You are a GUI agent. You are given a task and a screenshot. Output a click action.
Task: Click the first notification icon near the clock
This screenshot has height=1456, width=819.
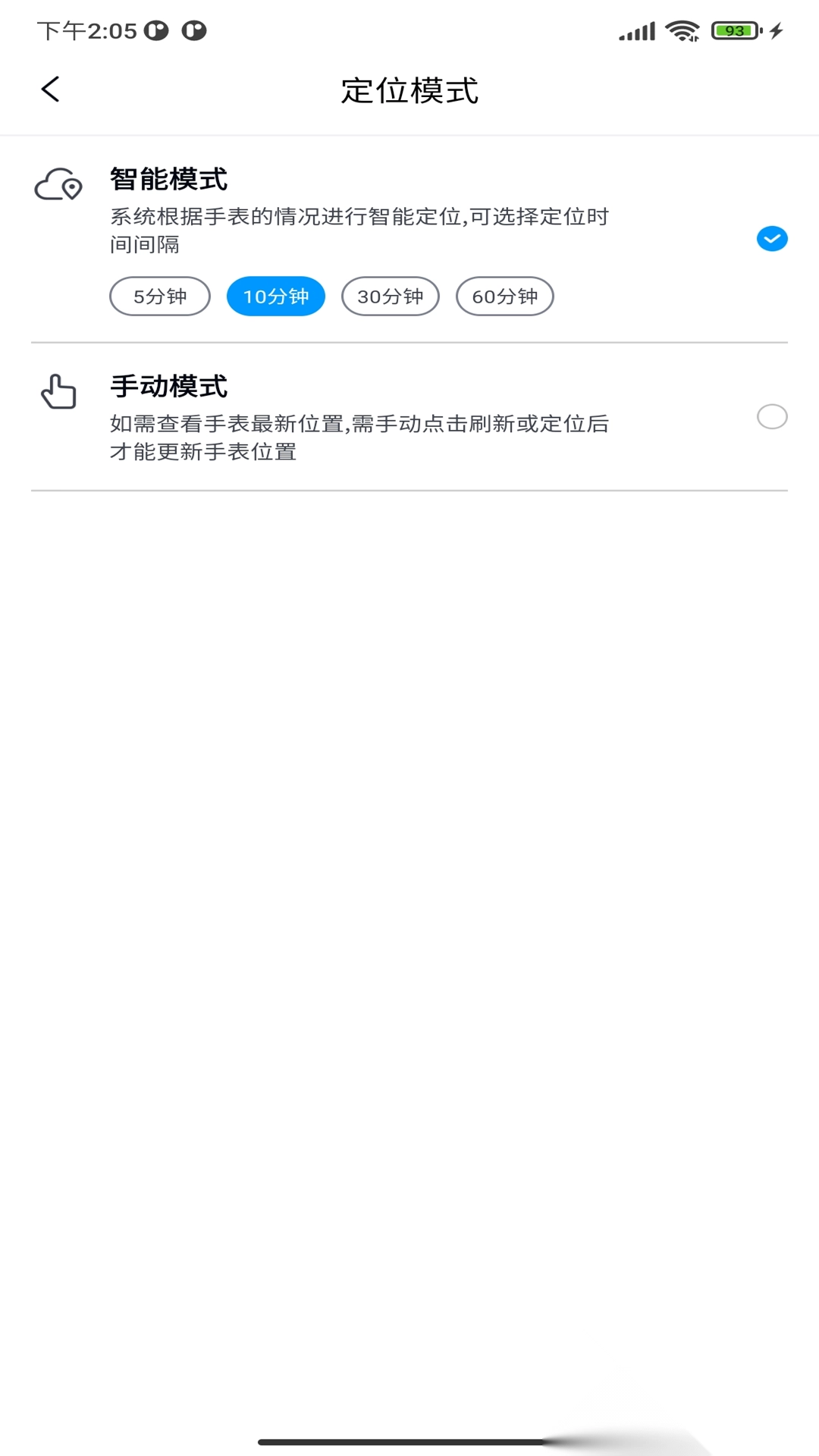click(157, 31)
